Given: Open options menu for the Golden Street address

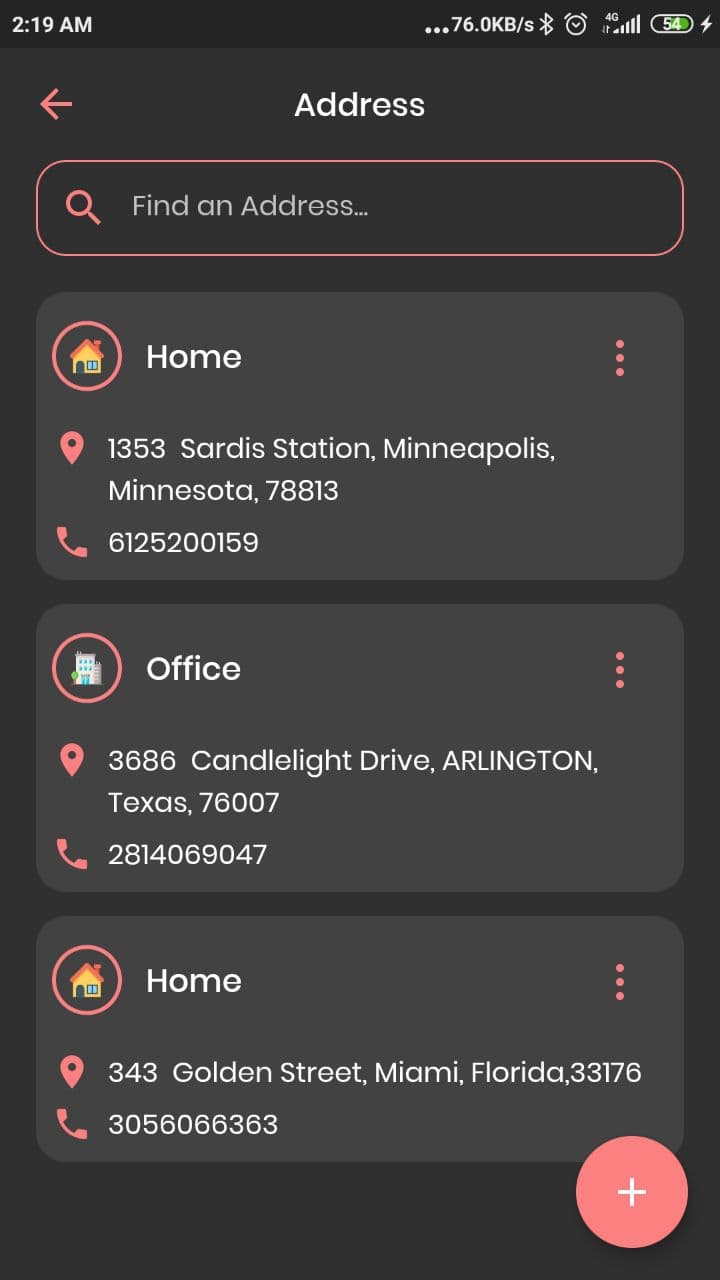Looking at the screenshot, I should point(620,982).
